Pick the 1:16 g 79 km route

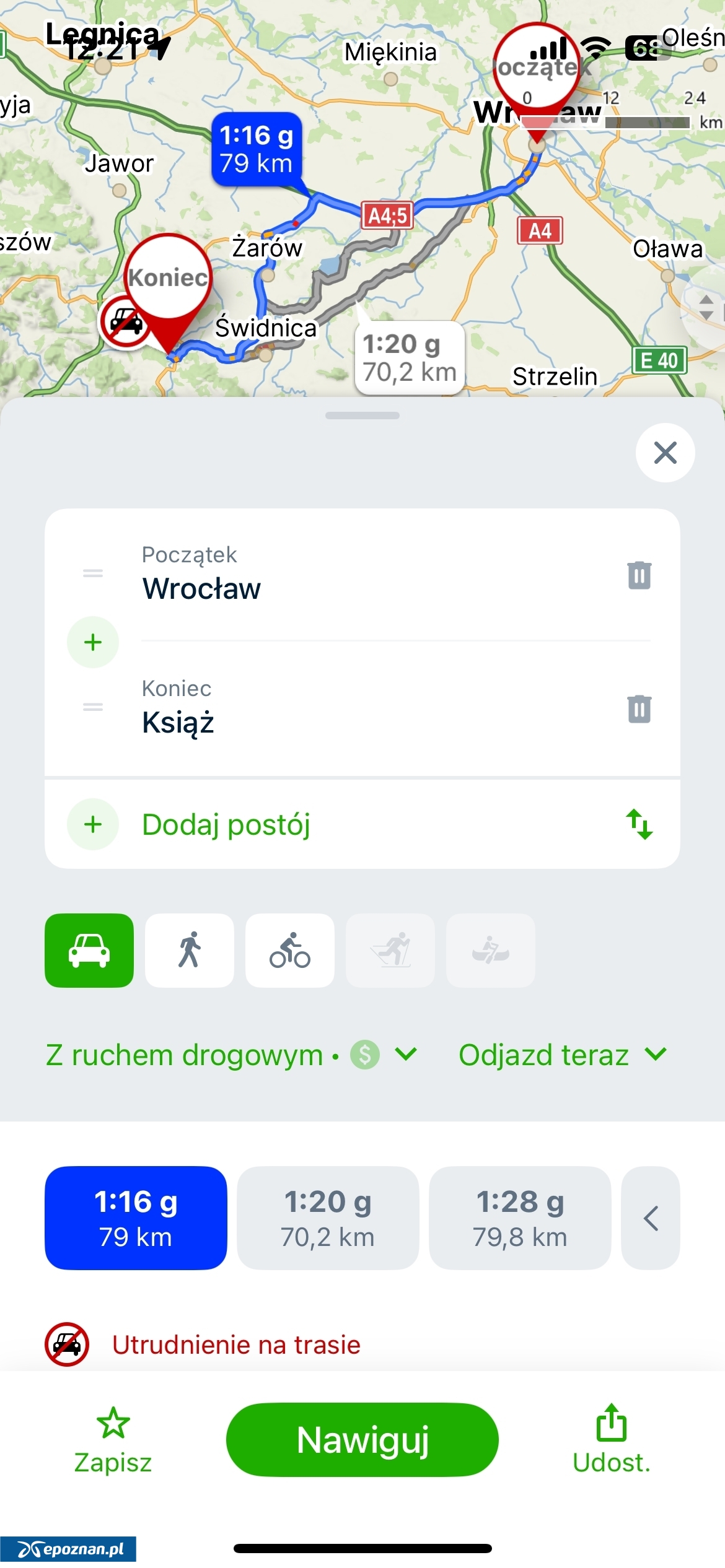point(136,1218)
